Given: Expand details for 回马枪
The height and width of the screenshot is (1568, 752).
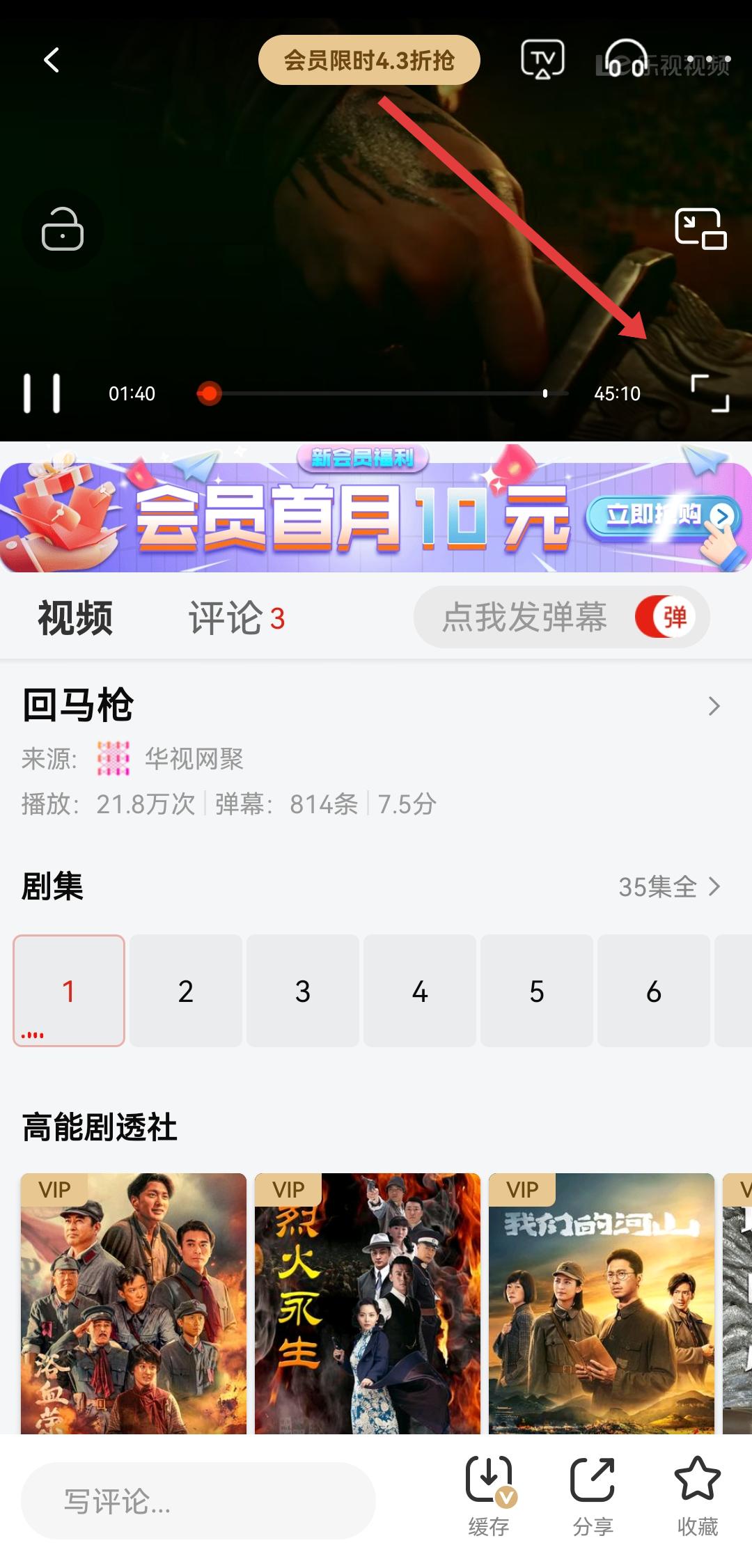Looking at the screenshot, I should click(x=714, y=706).
